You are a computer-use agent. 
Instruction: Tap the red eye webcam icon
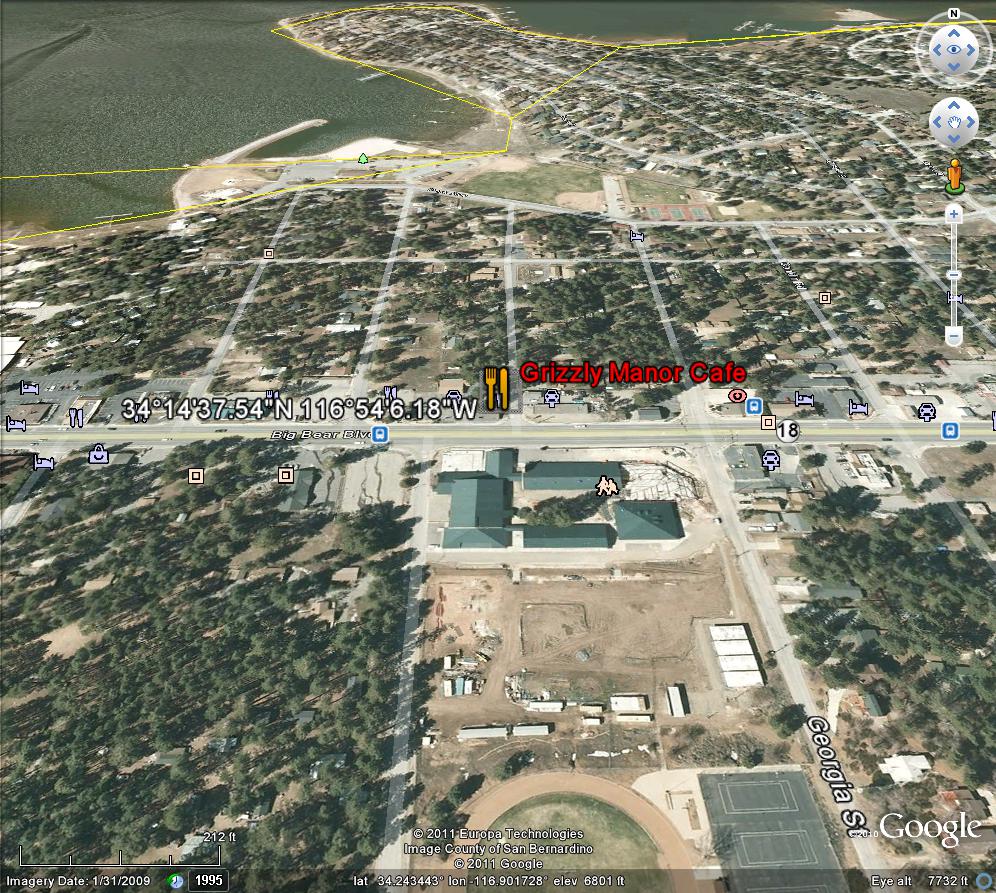[x=737, y=396]
